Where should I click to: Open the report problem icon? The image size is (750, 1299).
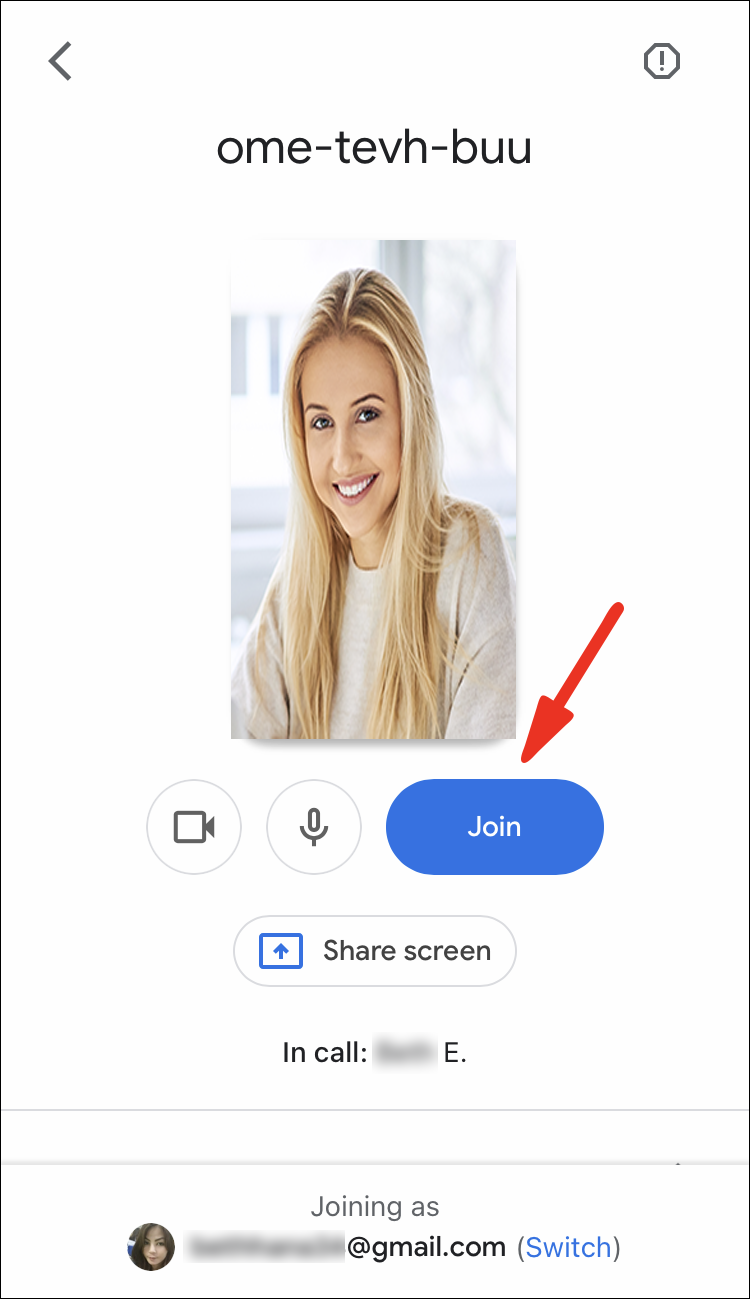pos(662,62)
